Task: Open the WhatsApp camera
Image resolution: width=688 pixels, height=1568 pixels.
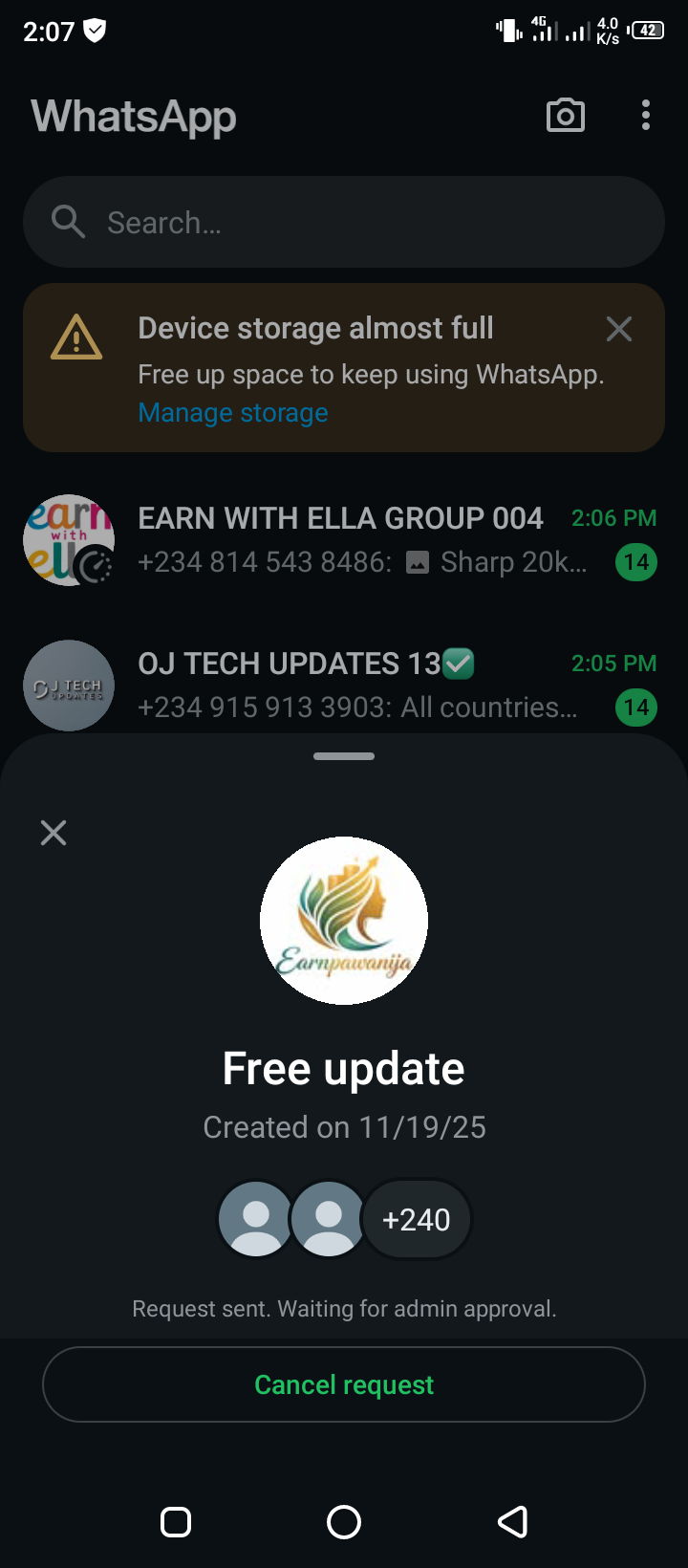Action: pos(565,116)
